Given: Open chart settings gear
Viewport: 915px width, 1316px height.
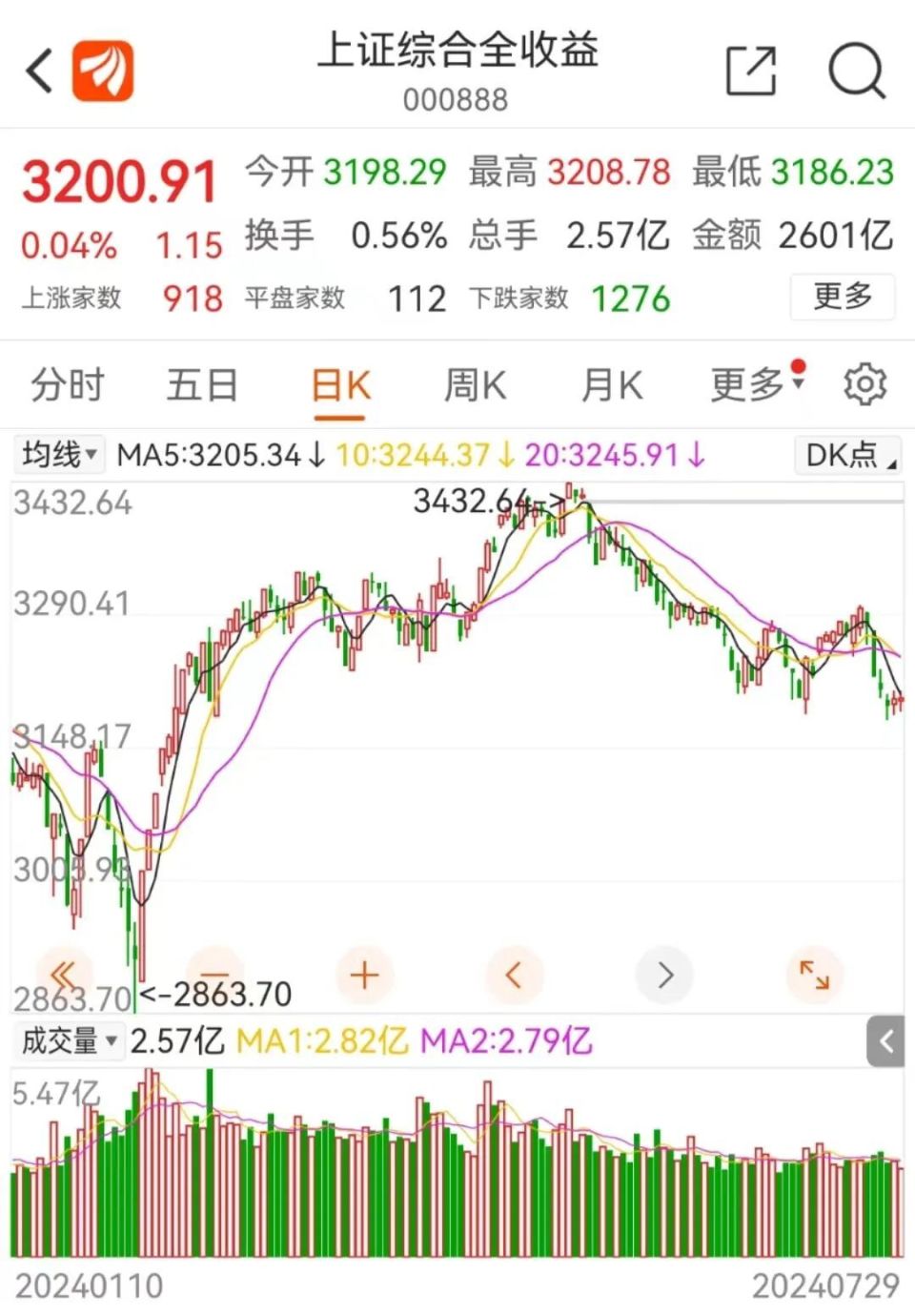Looking at the screenshot, I should 864,385.
